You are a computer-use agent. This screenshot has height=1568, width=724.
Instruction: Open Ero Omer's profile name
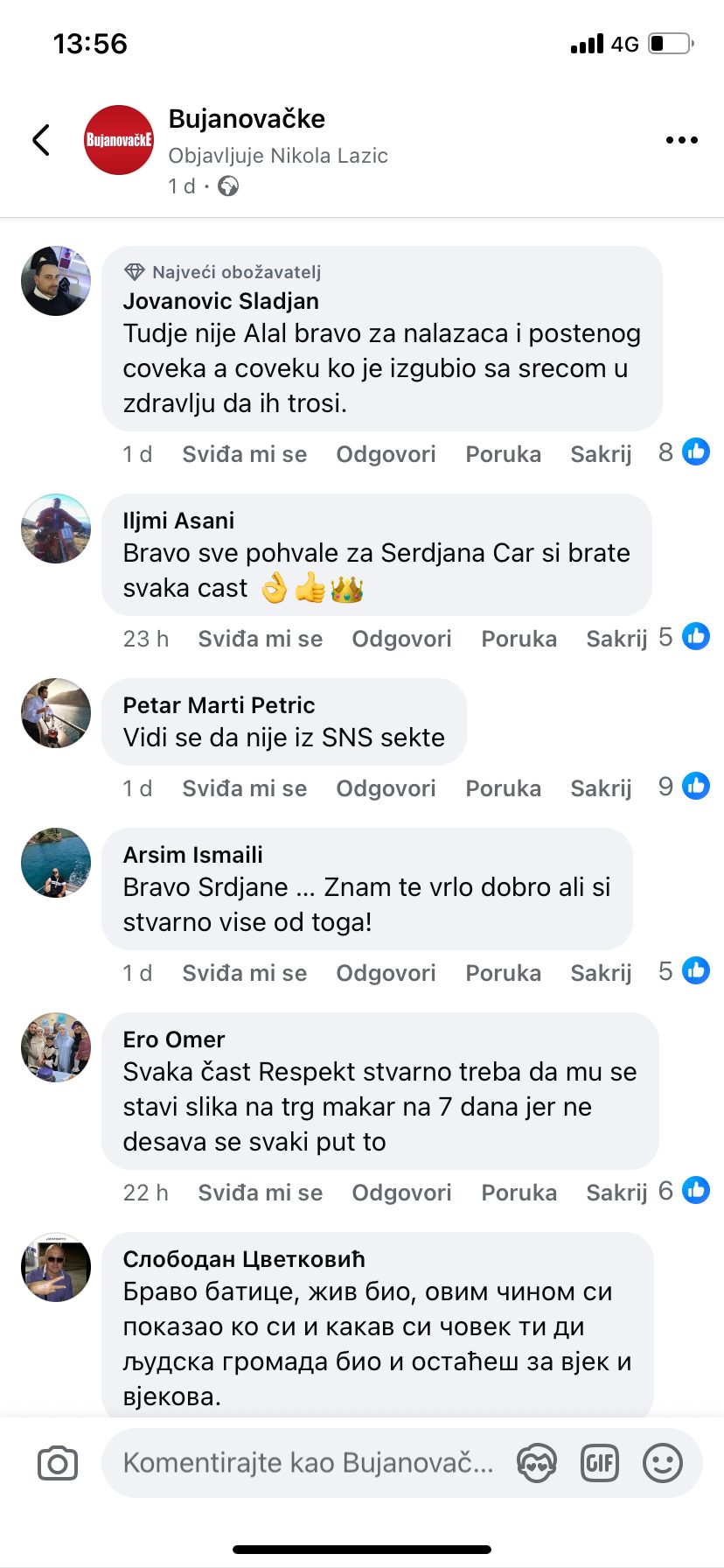tap(174, 1039)
